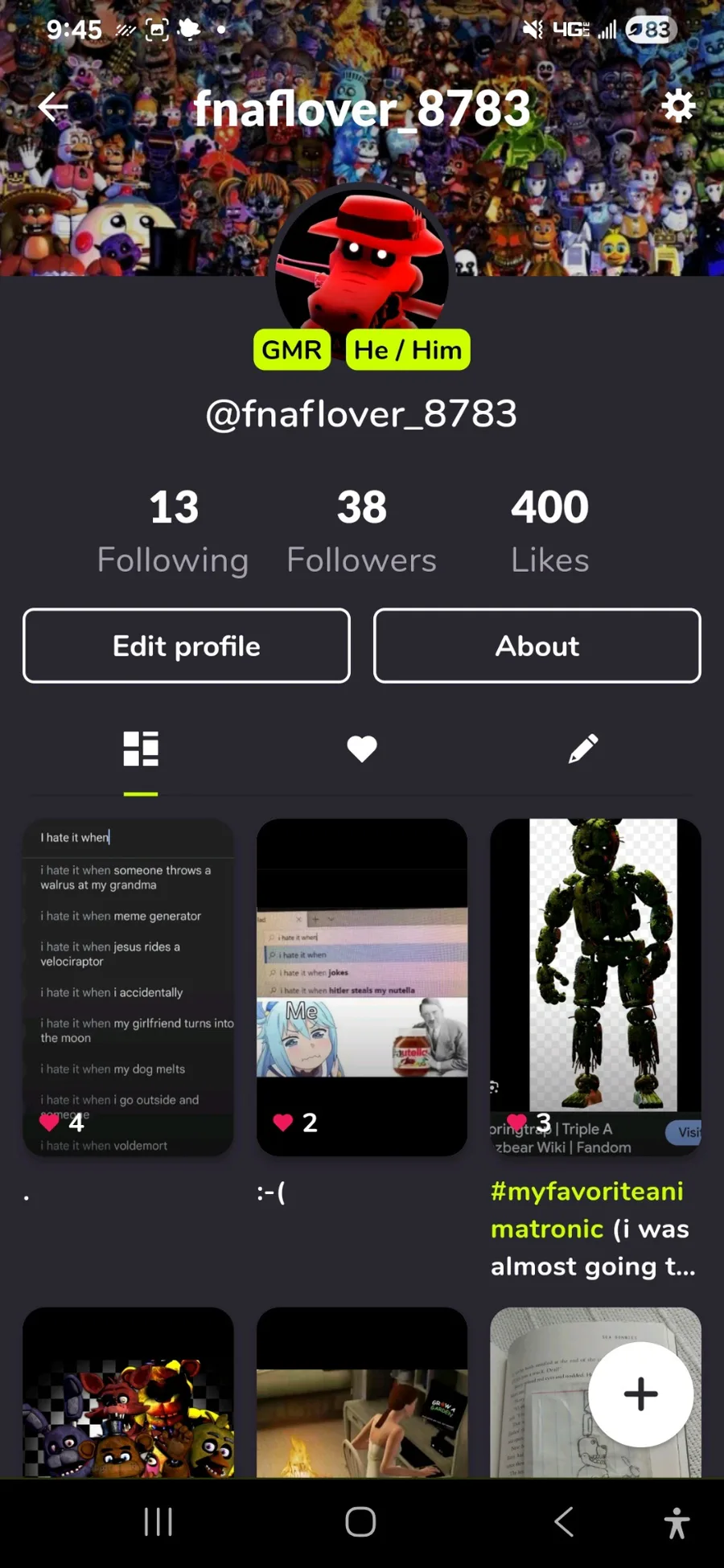Open the post captioned :-(
Screen dimensions: 724x1568
tap(362, 987)
